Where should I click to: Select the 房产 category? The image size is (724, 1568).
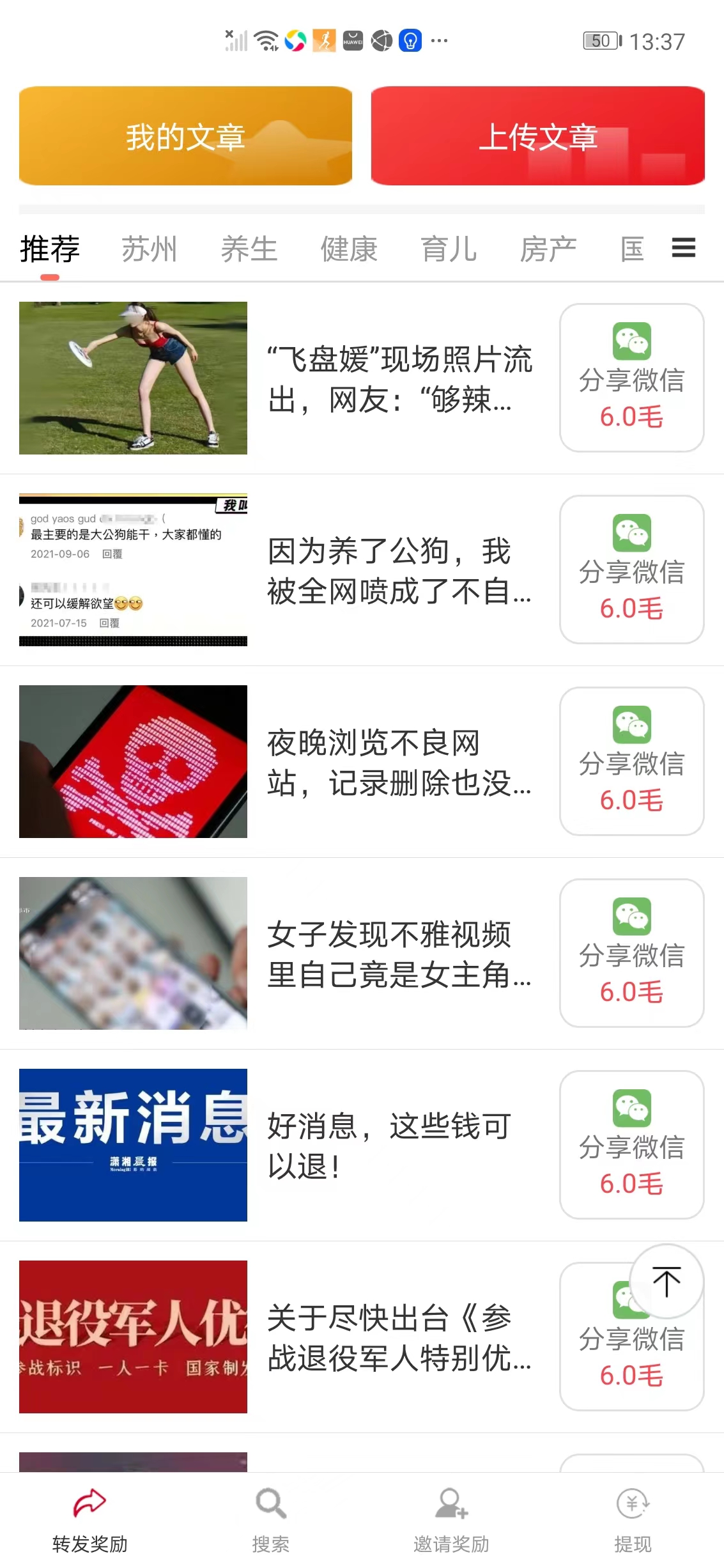click(548, 249)
